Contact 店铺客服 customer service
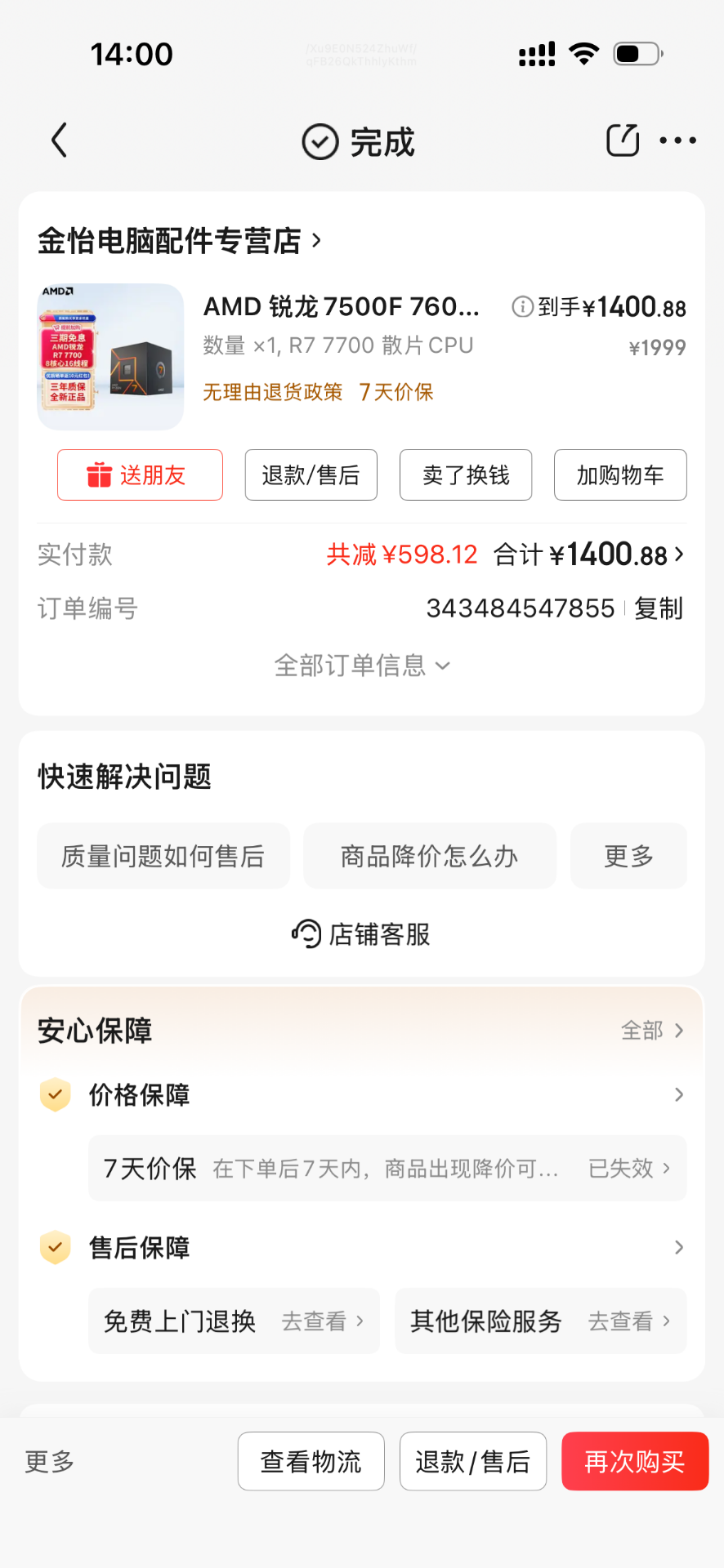 (361, 933)
